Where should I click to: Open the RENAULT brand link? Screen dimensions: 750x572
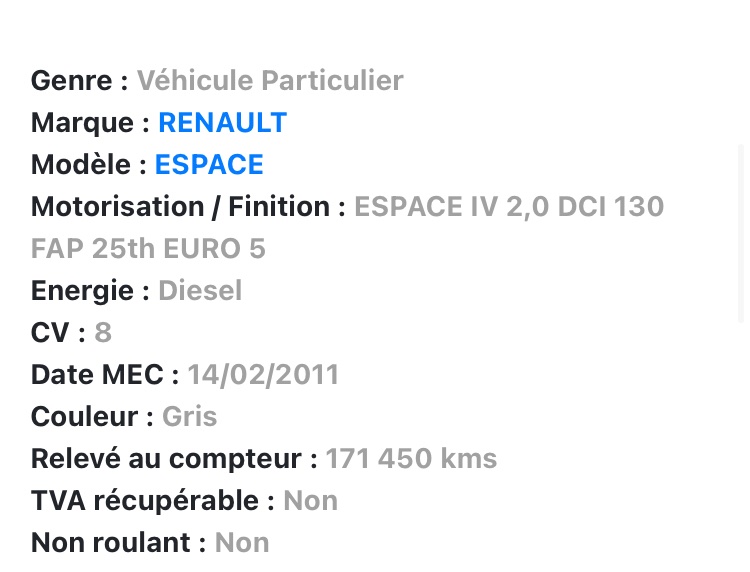click(222, 123)
